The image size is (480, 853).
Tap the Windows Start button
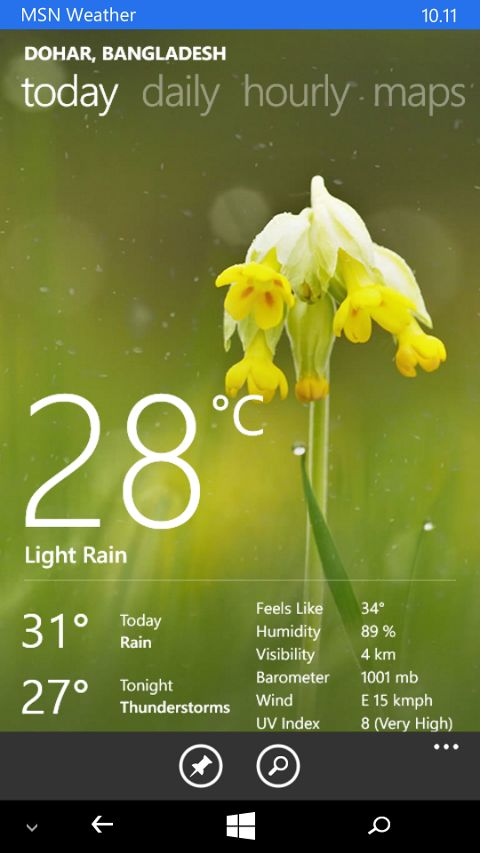241,826
